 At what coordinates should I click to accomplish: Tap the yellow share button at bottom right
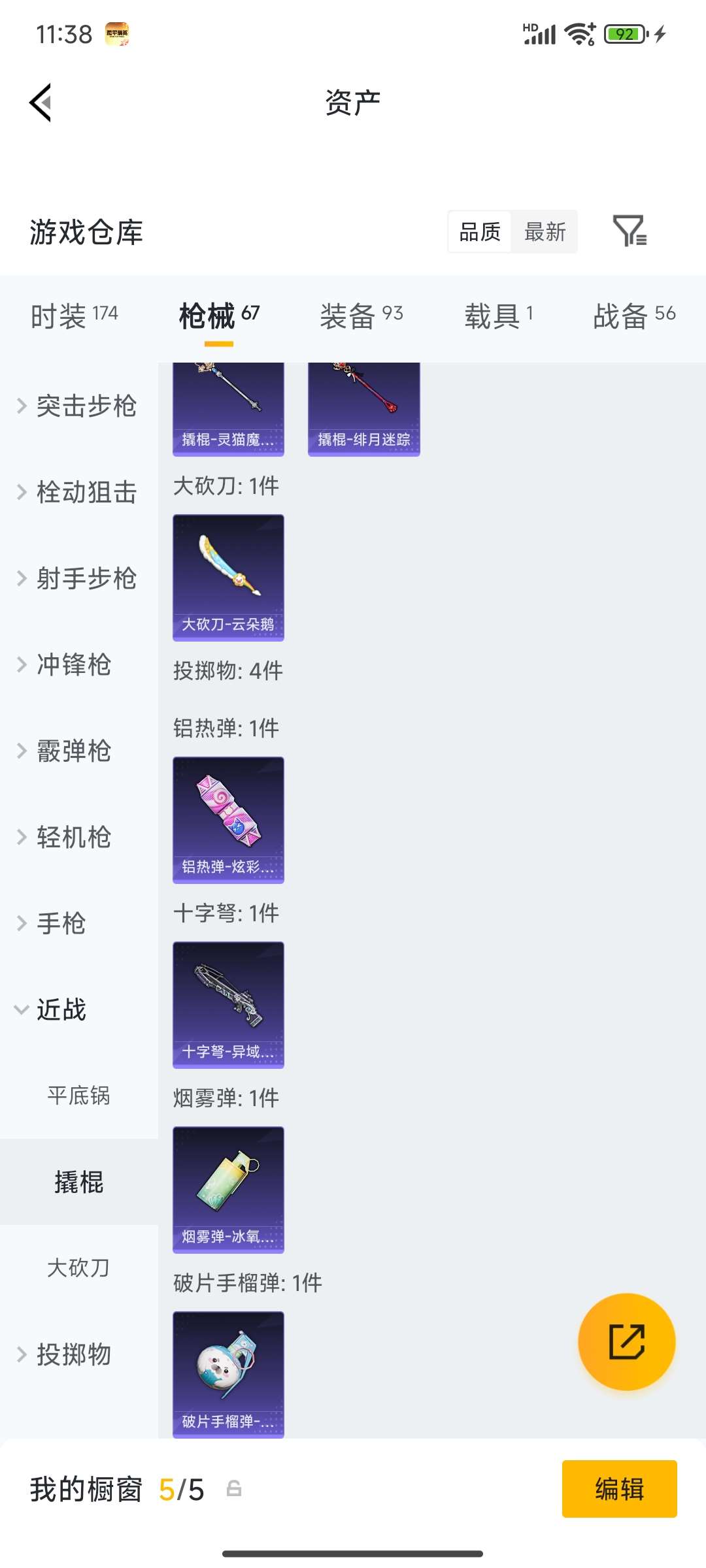626,1341
